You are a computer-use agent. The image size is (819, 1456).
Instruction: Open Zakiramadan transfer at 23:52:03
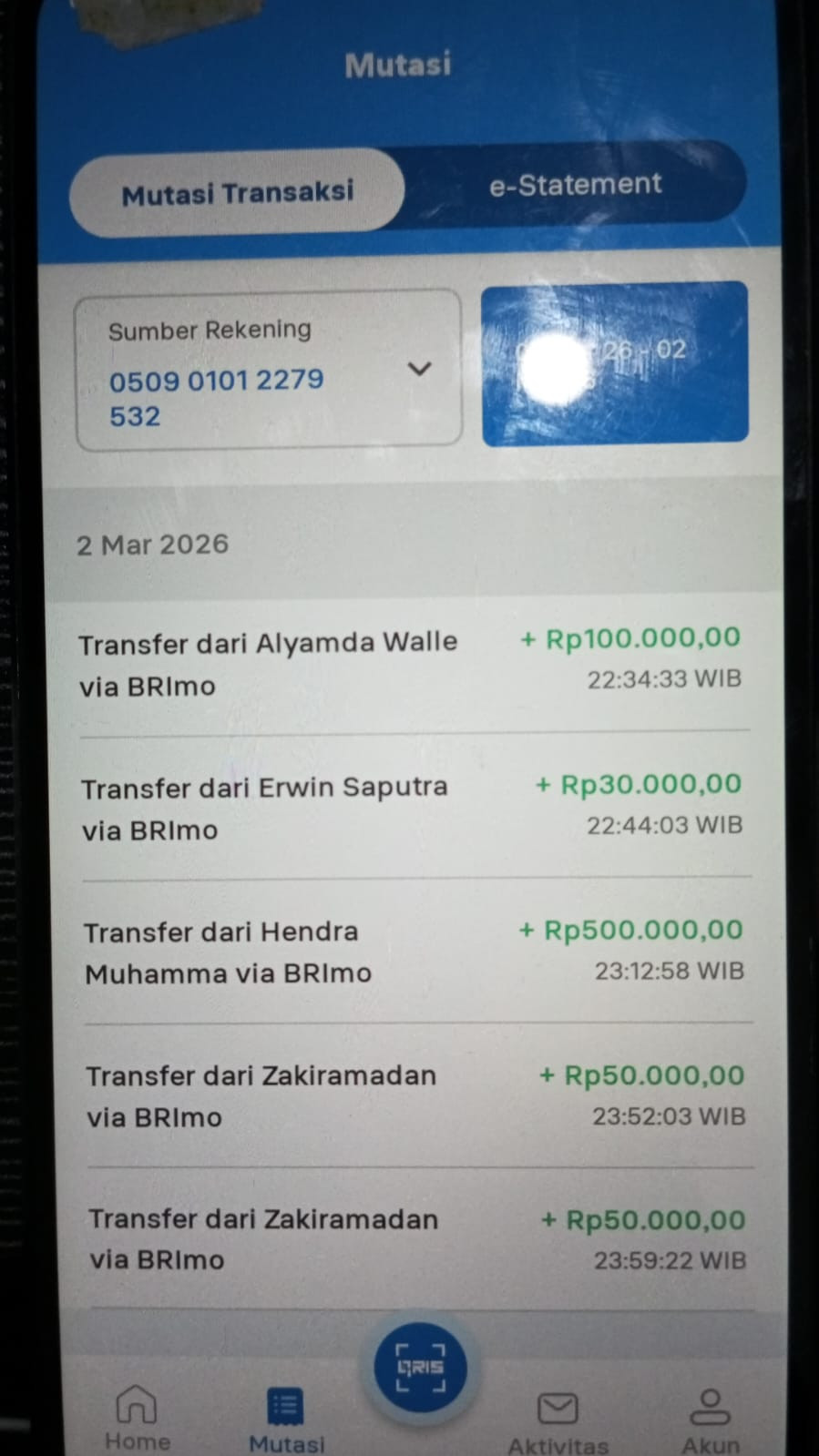(417, 1095)
